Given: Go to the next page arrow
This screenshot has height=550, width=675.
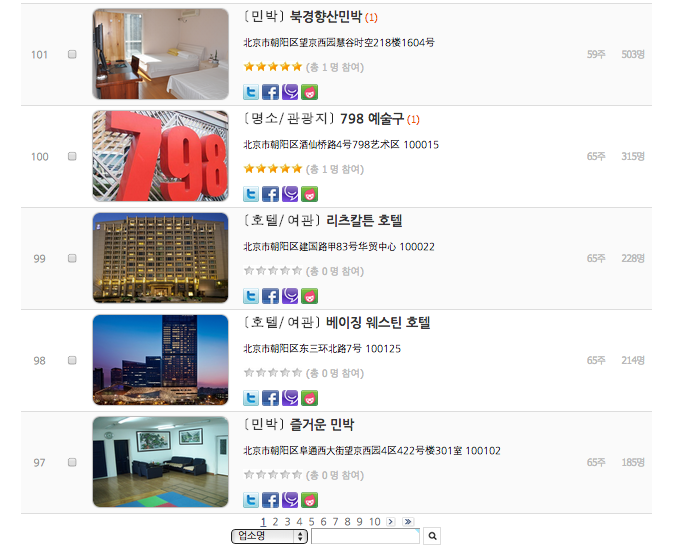Looking at the screenshot, I should coord(391,521).
